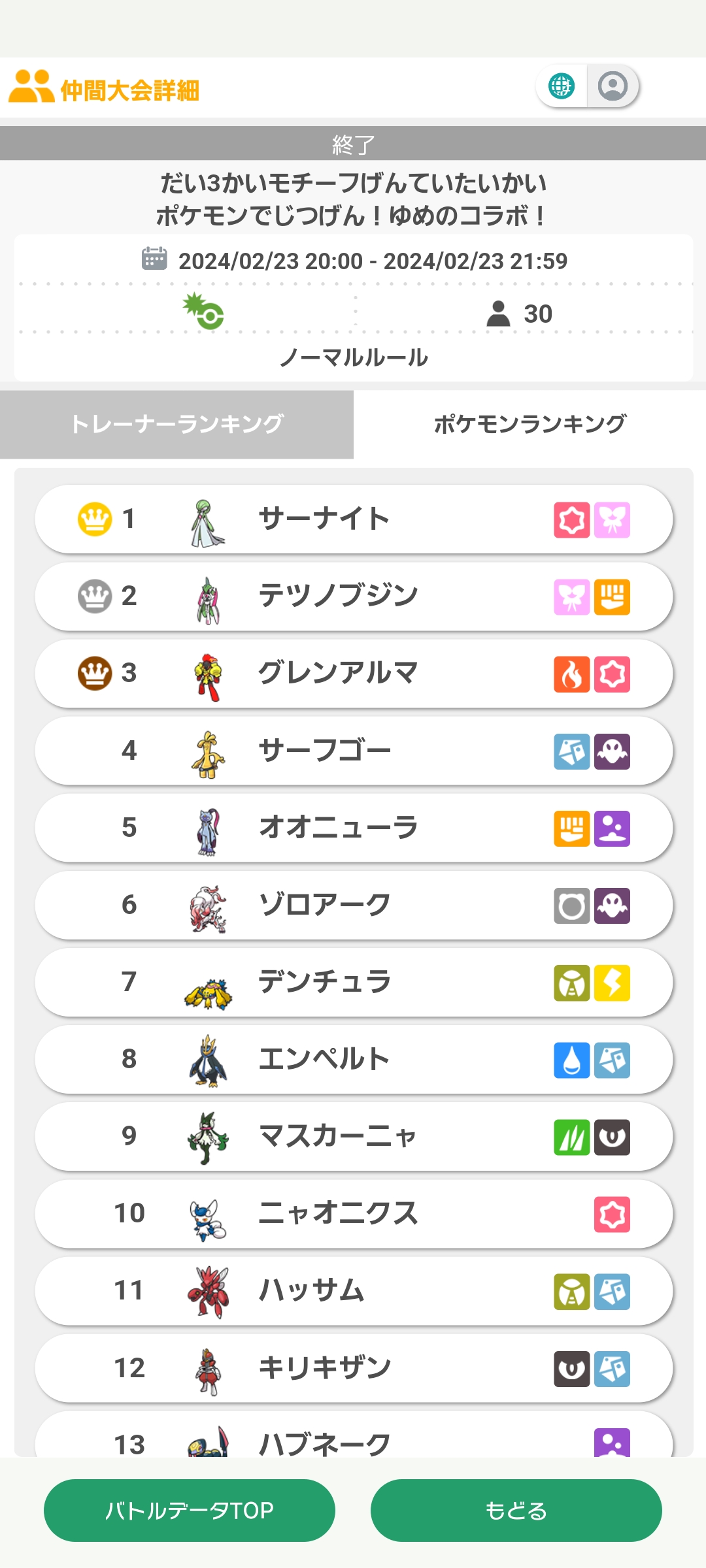Open the サーフゴー row
This screenshot has width=706, height=1568.
pos(354,751)
